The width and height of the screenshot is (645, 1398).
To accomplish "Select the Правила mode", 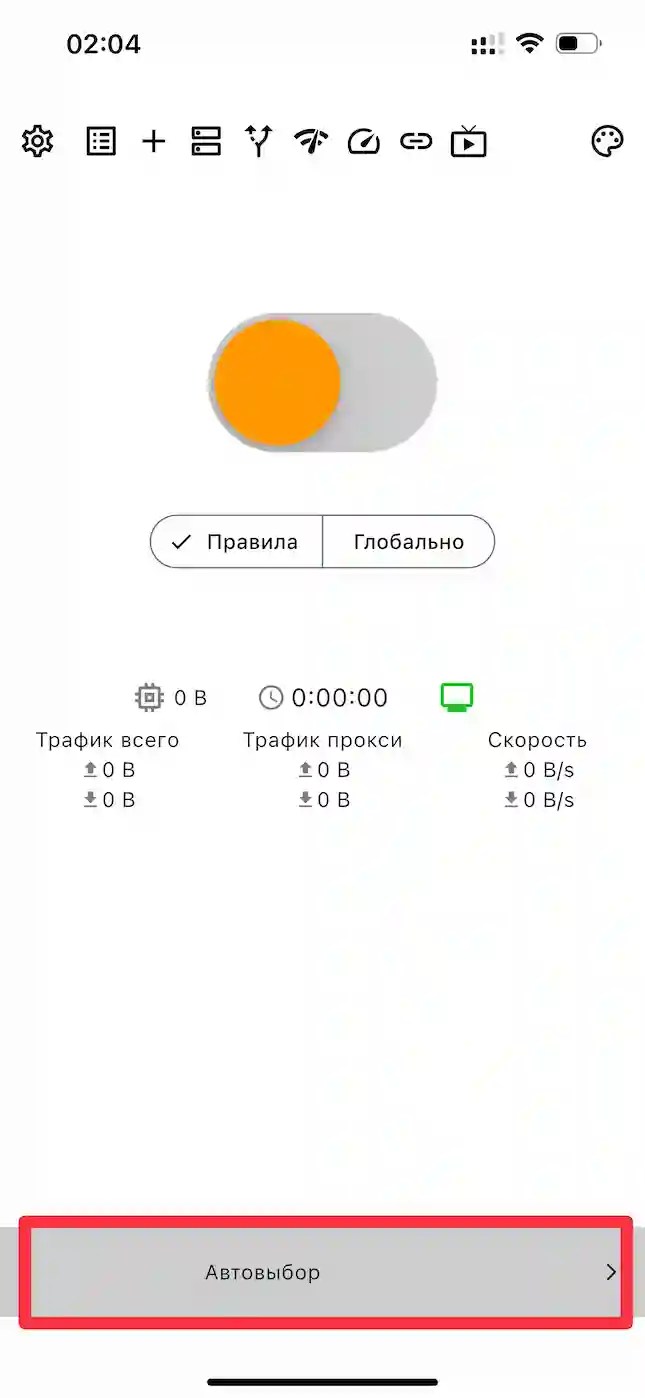I will [237, 542].
